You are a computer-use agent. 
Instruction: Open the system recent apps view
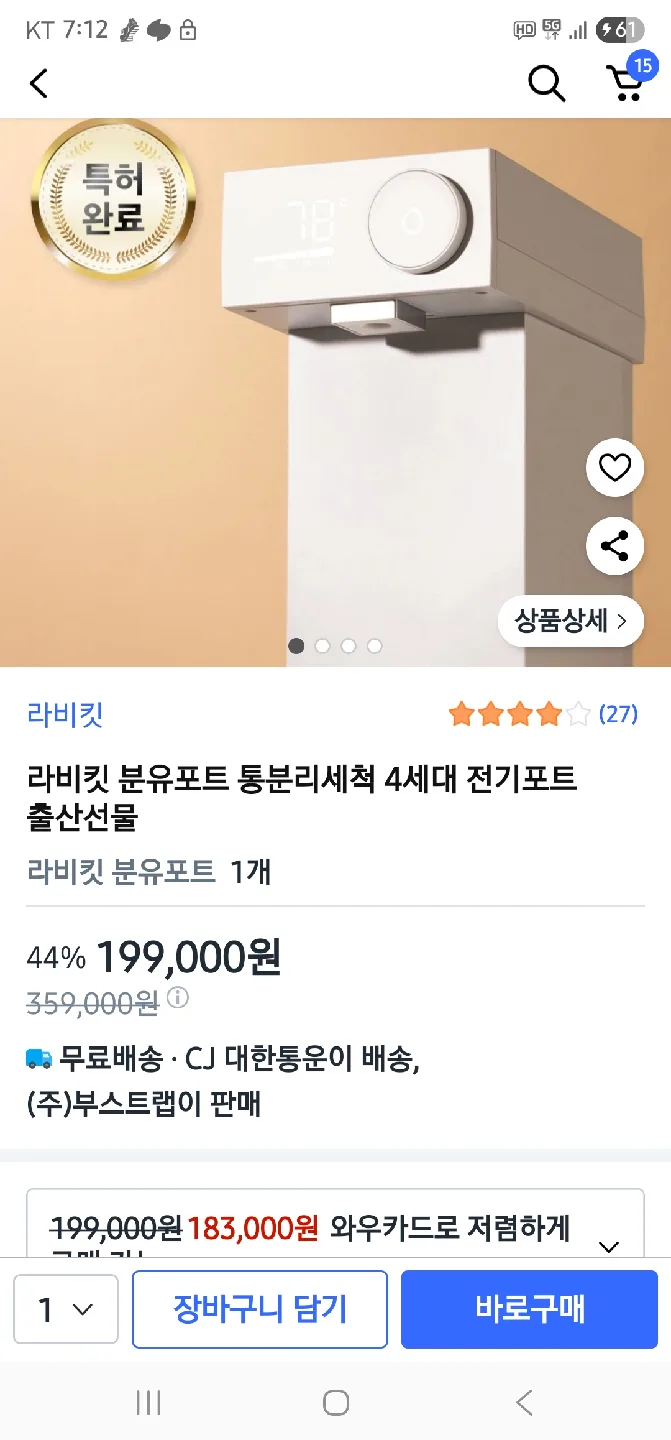[148, 1403]
